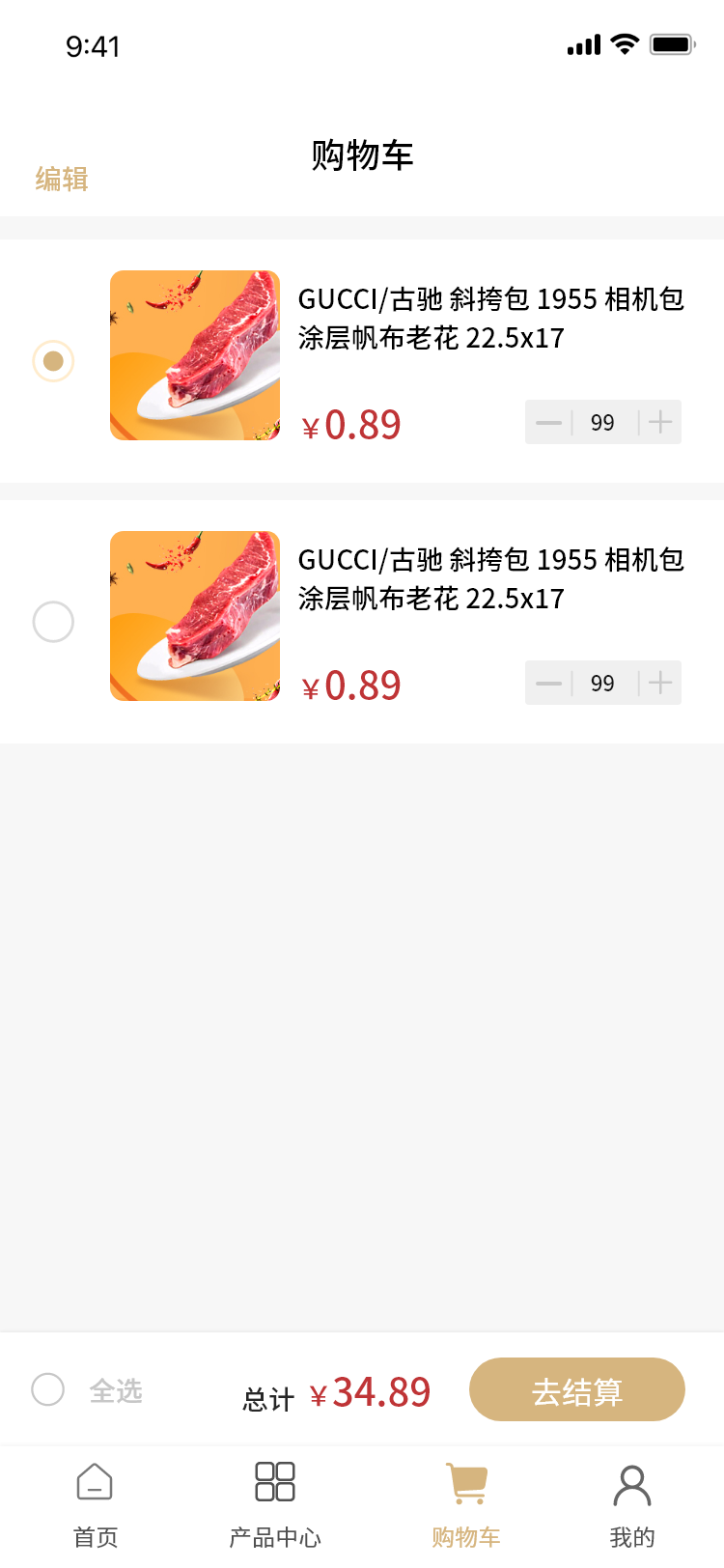Uncheck the currently selected cart item
The height and width of the screenshot is (1568, 724).
(x=53, y=361)
